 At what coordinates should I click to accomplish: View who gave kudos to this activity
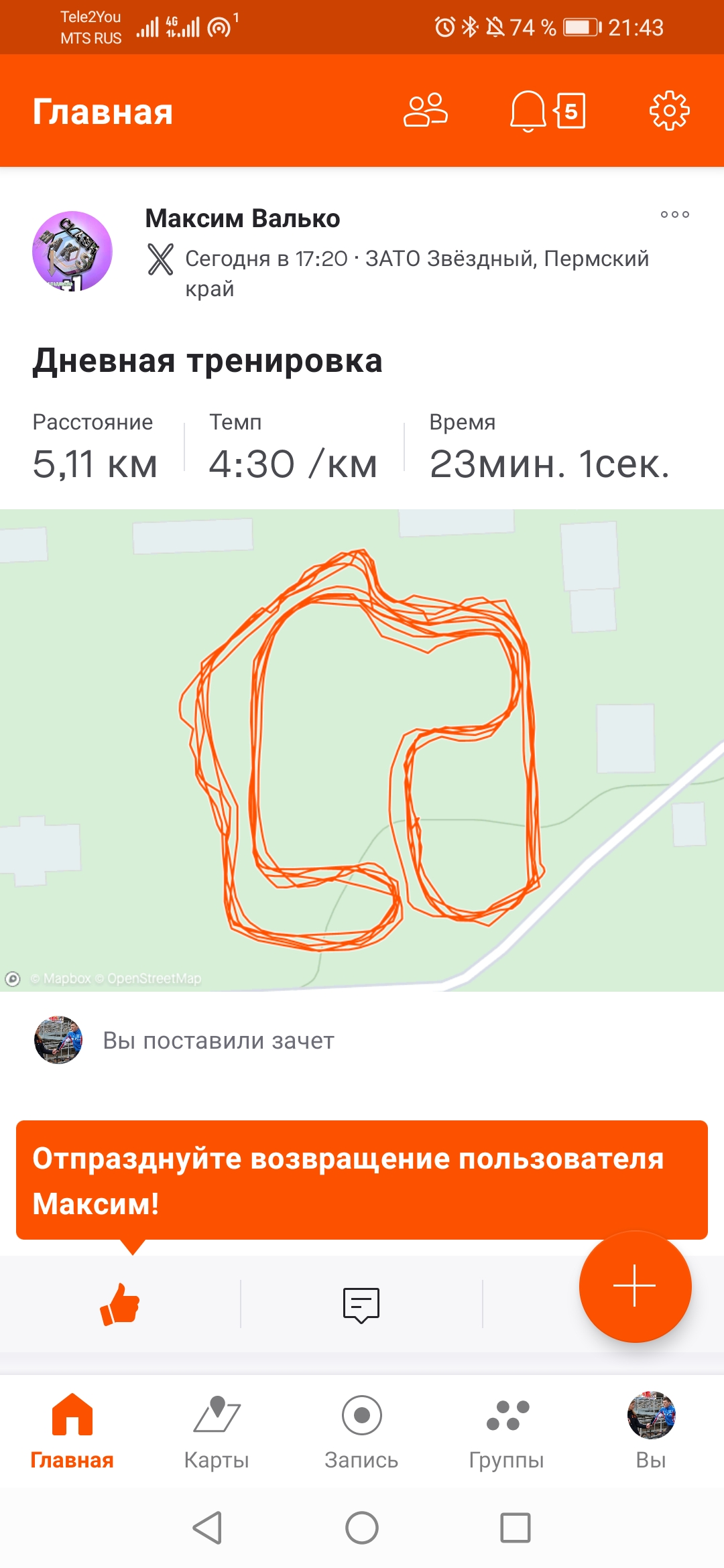point(218,1041)
